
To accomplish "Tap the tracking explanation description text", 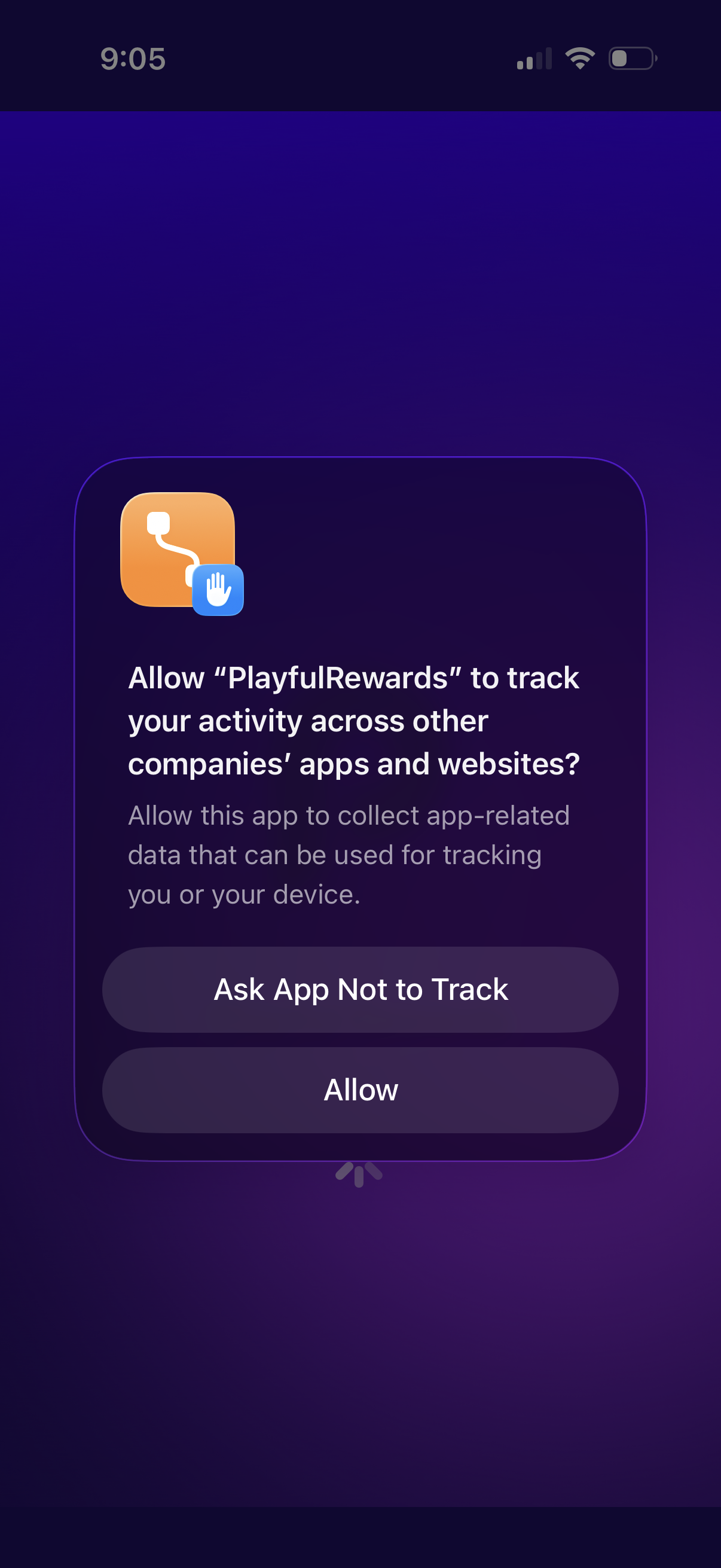I will point(349,854).
